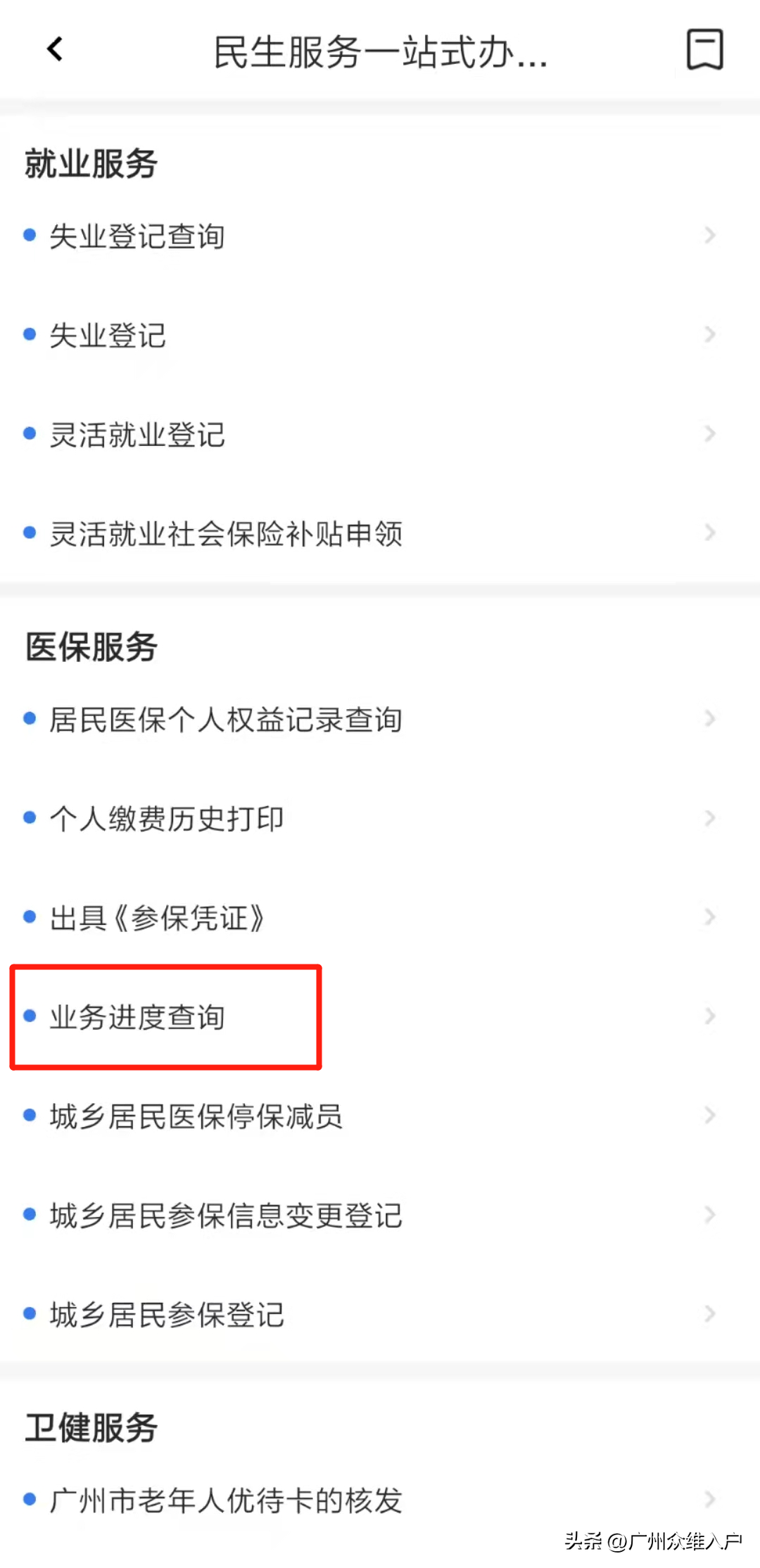Viewport: 760px width, 1568px height.
Task: Open the 城乡居民参保登记 row
Action: coord(380,1315)
